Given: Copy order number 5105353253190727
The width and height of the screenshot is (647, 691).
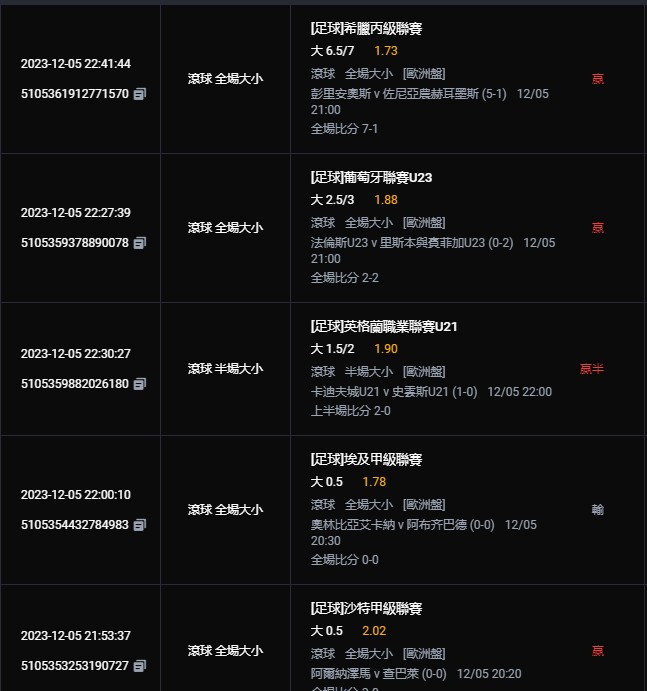Looking at the screenshot, I should click(140, 666).
